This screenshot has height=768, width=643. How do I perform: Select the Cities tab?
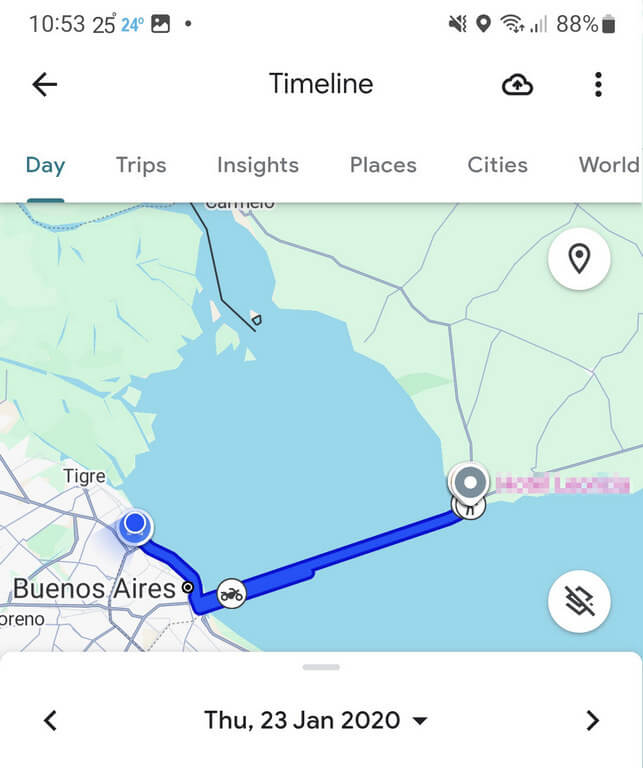click(497, 165)
